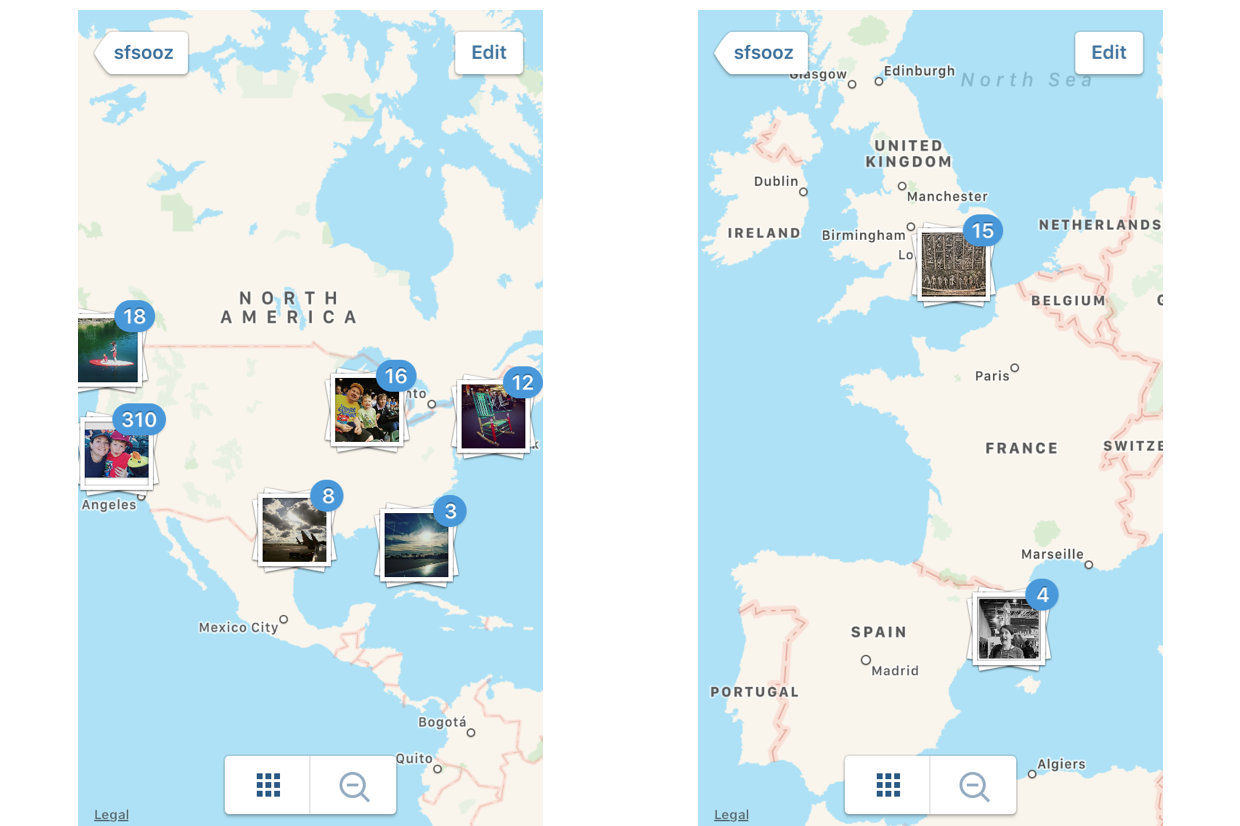Tap Edit on the North America map
This screenshot has height=826, width=1240.
pyautogui.click(x=489, y=53)
